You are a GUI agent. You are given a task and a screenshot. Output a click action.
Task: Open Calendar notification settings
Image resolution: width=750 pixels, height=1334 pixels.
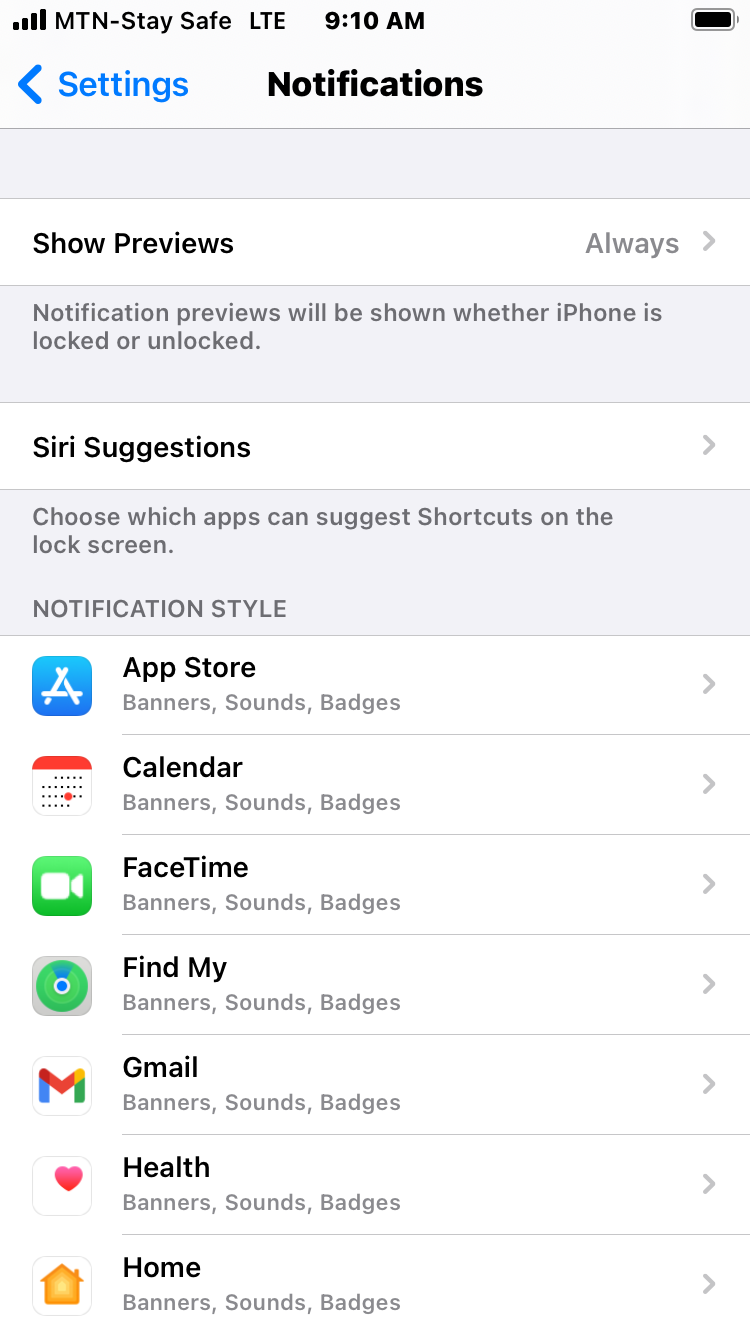click(375, 785)
